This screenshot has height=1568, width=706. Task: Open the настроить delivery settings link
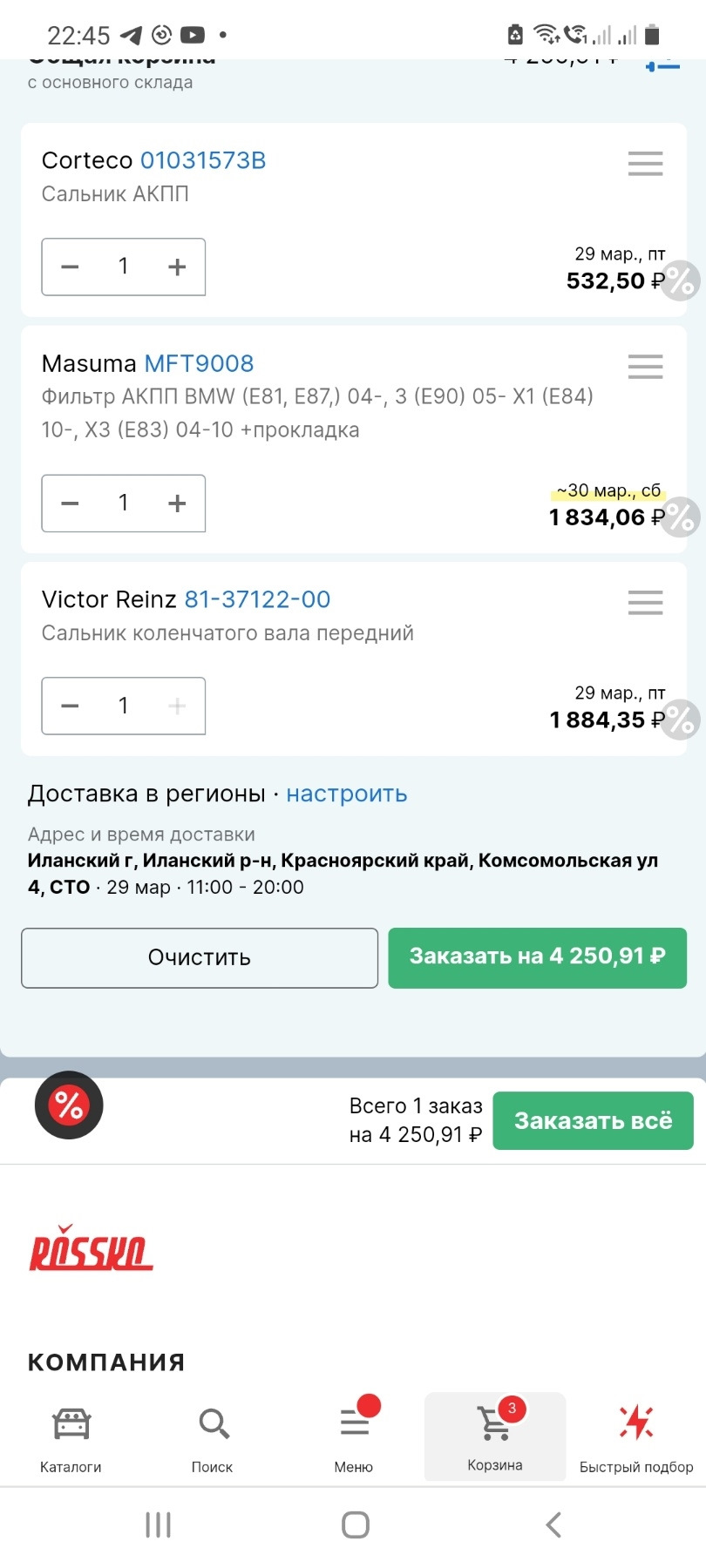coord(345,794)
